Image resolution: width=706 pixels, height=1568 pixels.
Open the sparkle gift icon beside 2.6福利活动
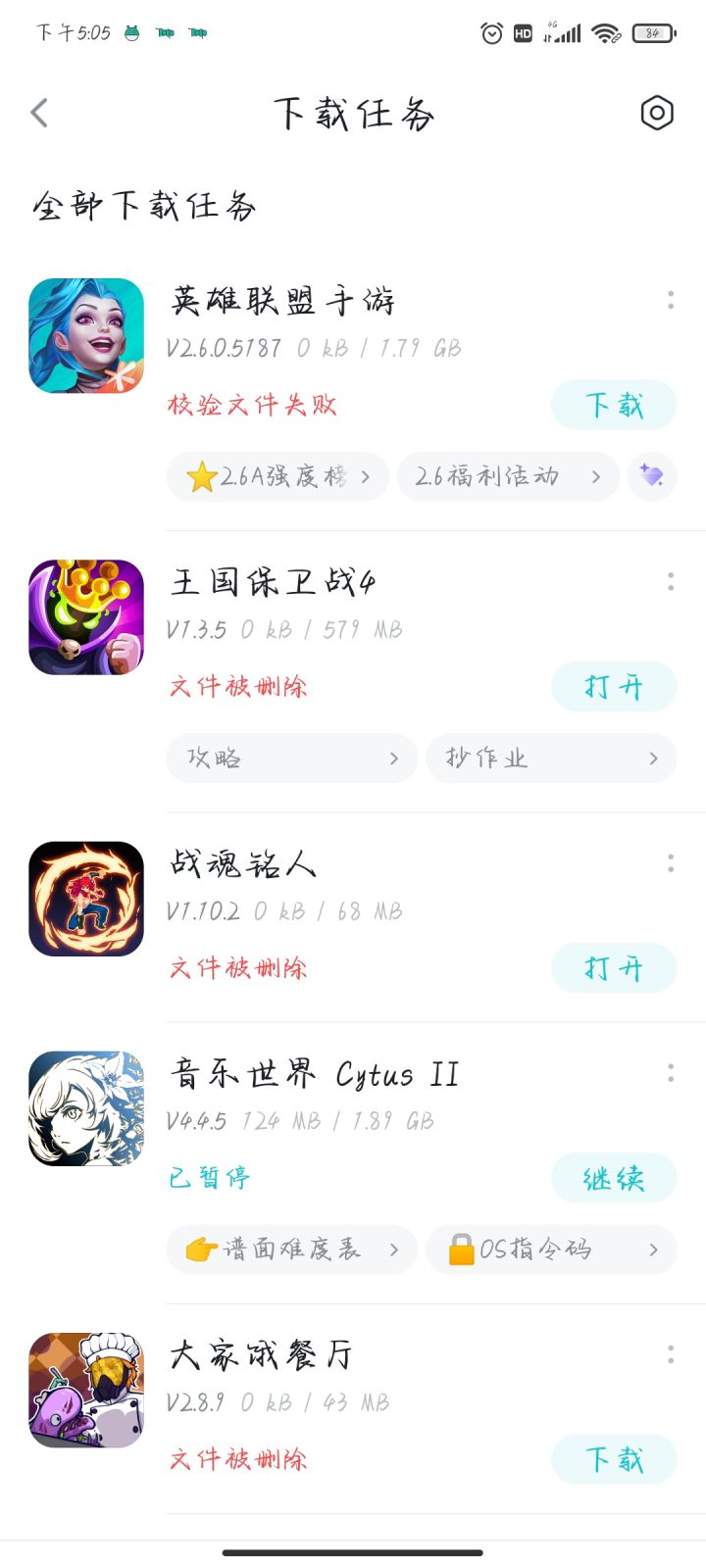coord(651,476)
